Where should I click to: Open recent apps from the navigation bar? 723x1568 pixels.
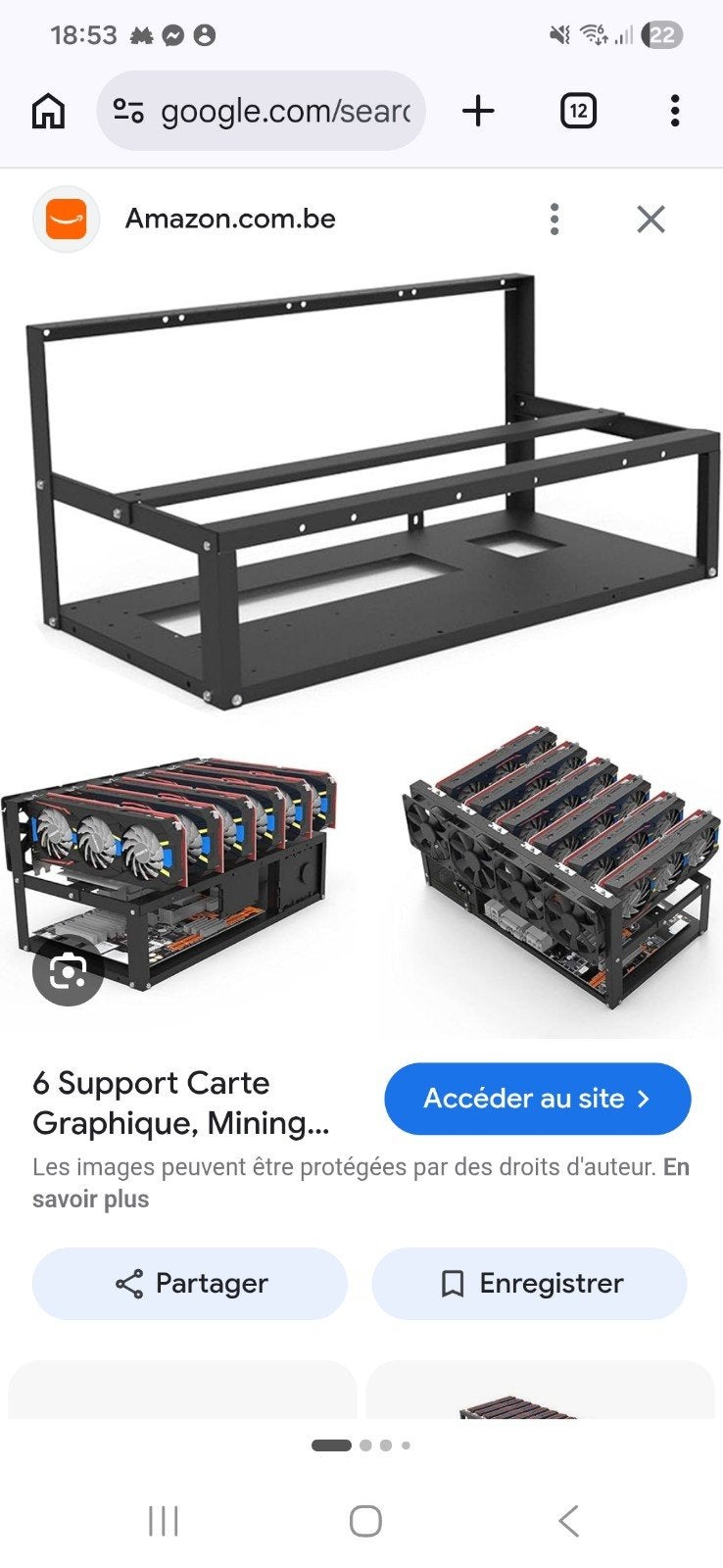pyautogui.click(x=163, y=1521)
